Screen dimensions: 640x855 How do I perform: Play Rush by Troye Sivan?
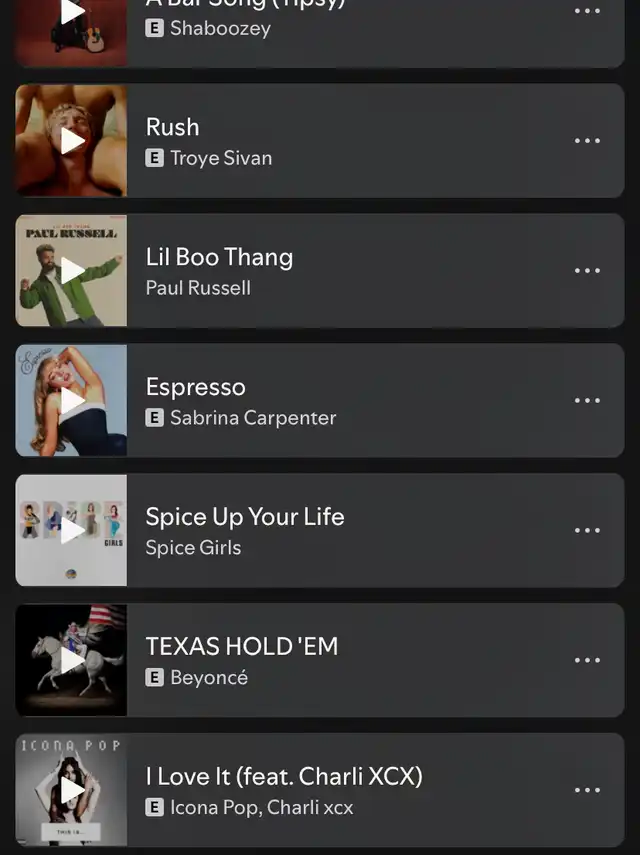(72, 141)
